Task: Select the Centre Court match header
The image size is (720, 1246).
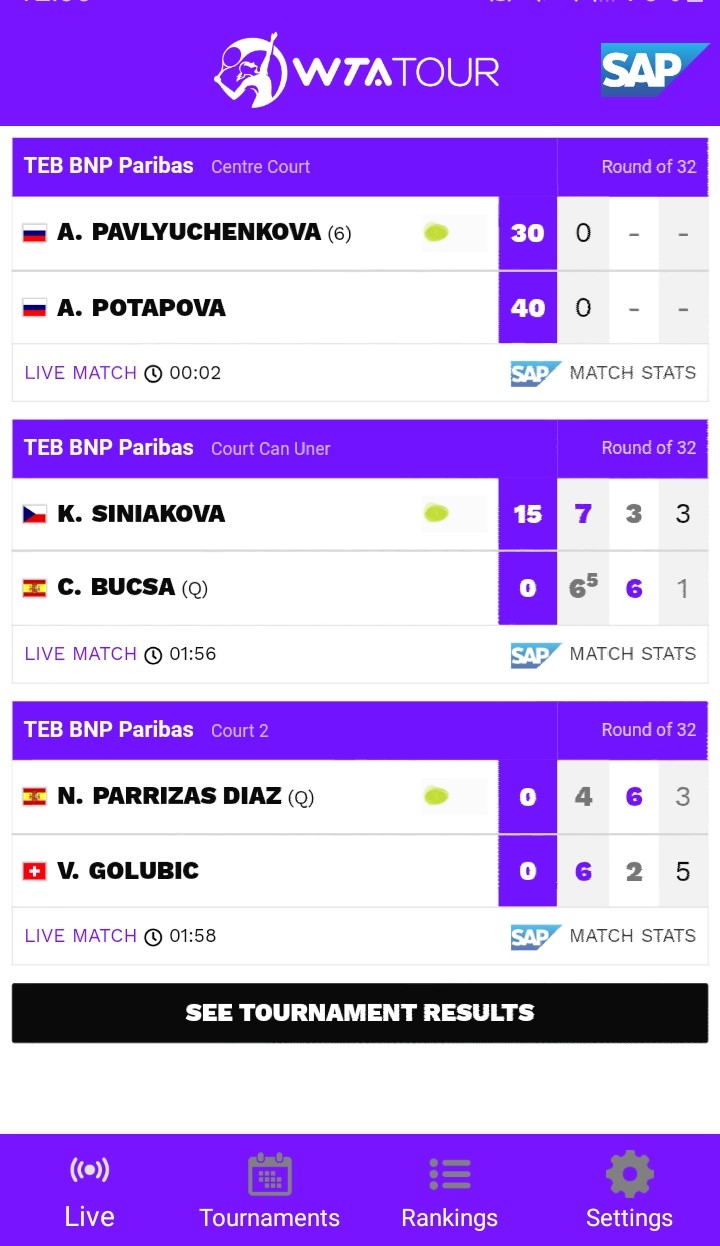Action: [260, 167]
